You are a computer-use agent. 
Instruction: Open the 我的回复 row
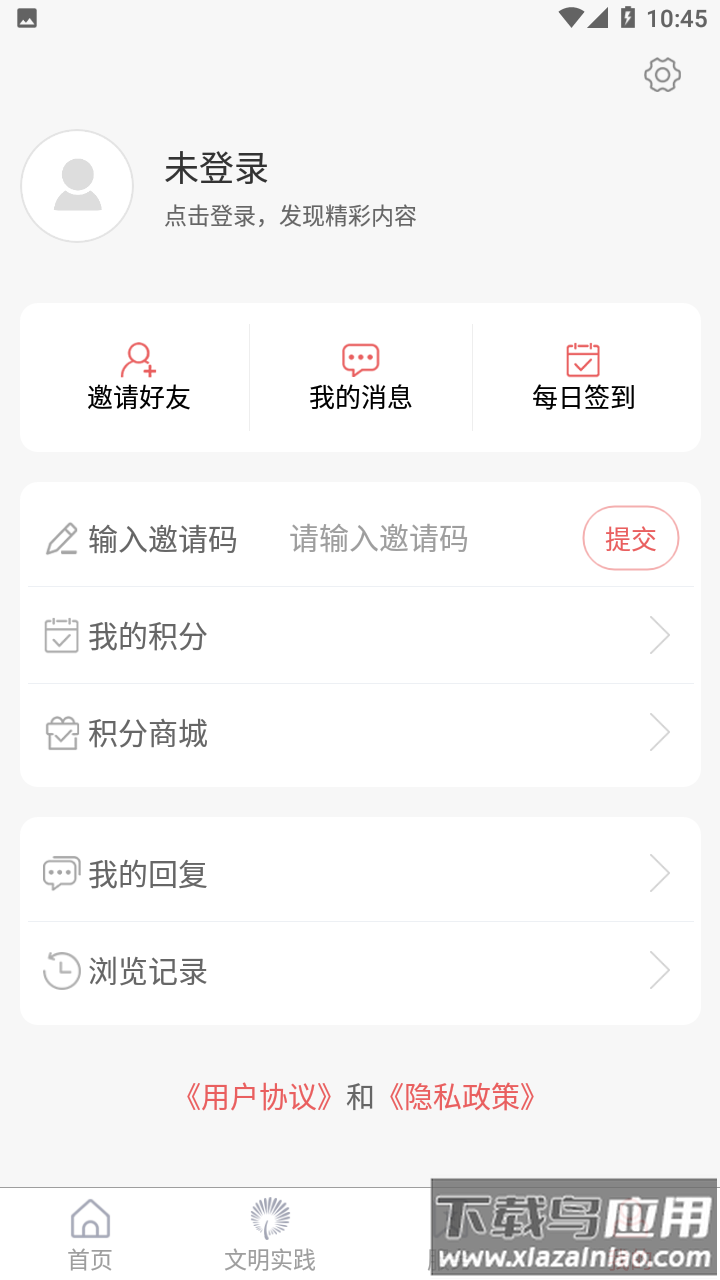(x=360, y=874)
